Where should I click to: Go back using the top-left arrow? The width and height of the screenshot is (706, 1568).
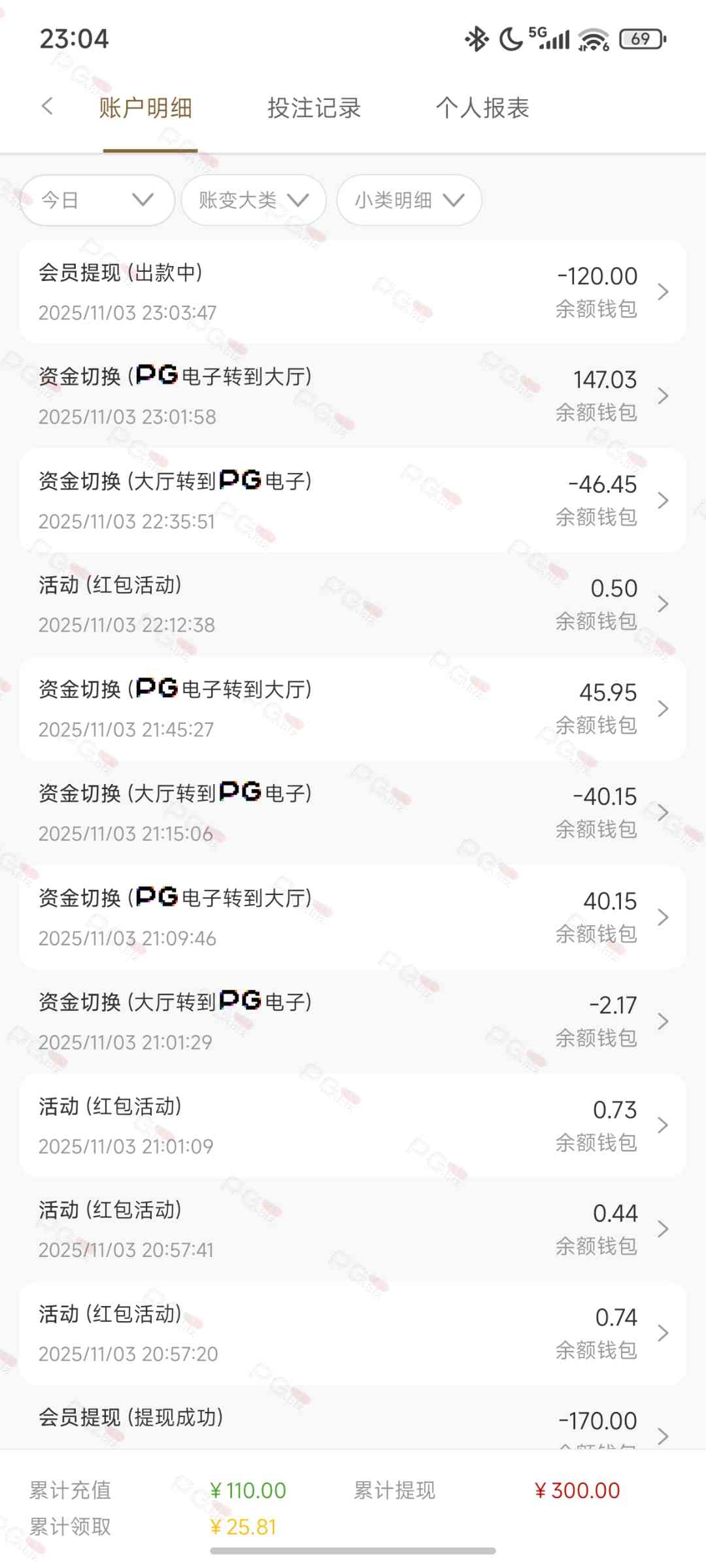click(x=47, y=106)
